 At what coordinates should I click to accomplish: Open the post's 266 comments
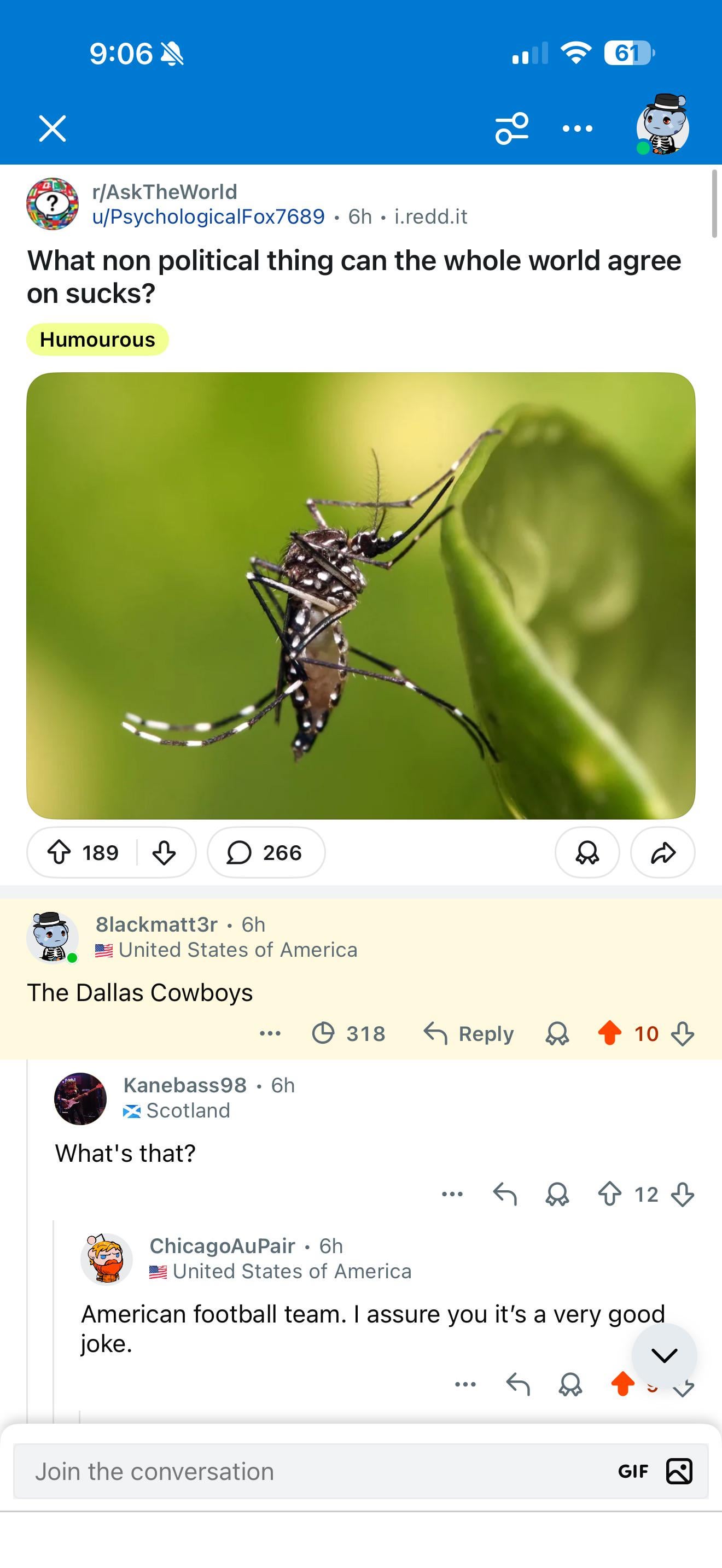[265, 852]
